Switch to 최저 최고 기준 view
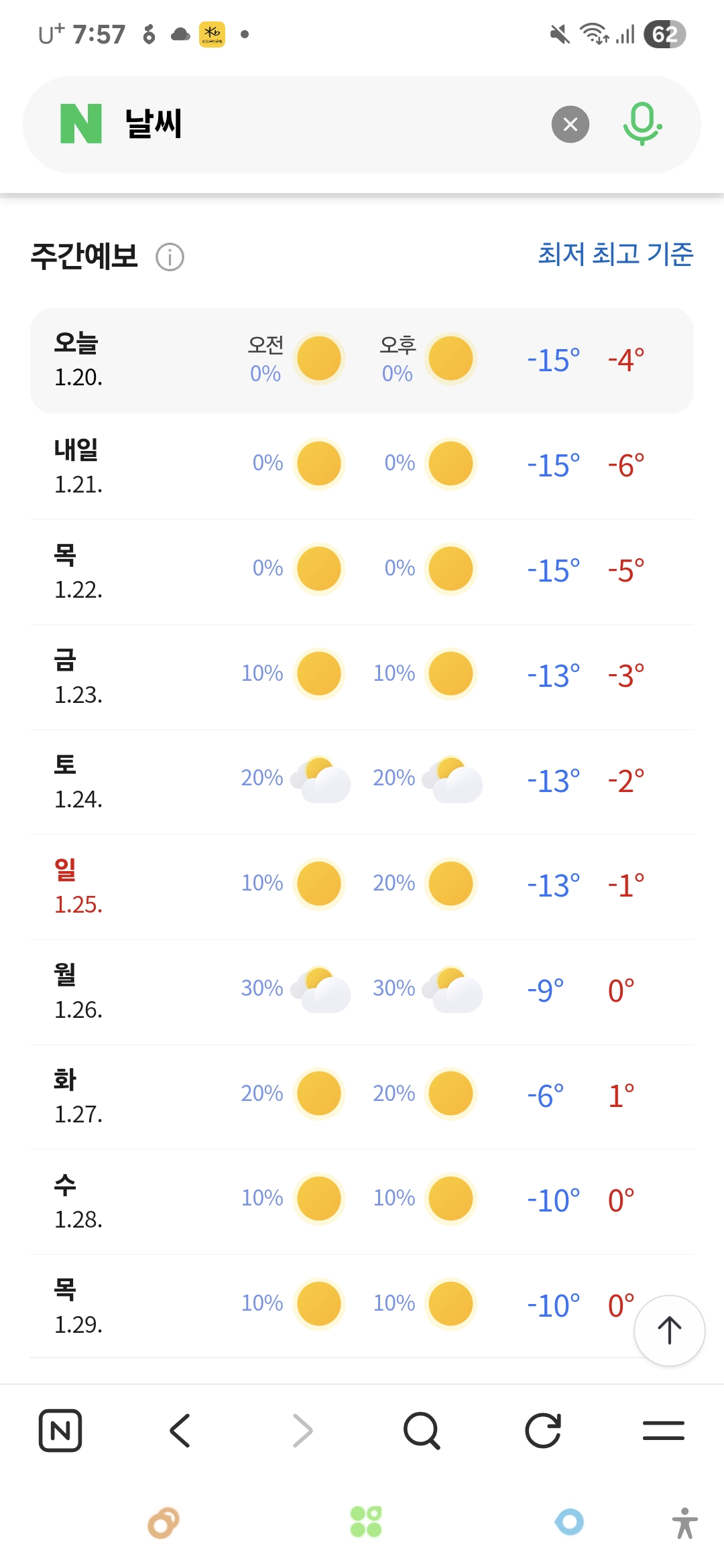The height and width of the screenshot is (1568, 724). click(615, 254)
